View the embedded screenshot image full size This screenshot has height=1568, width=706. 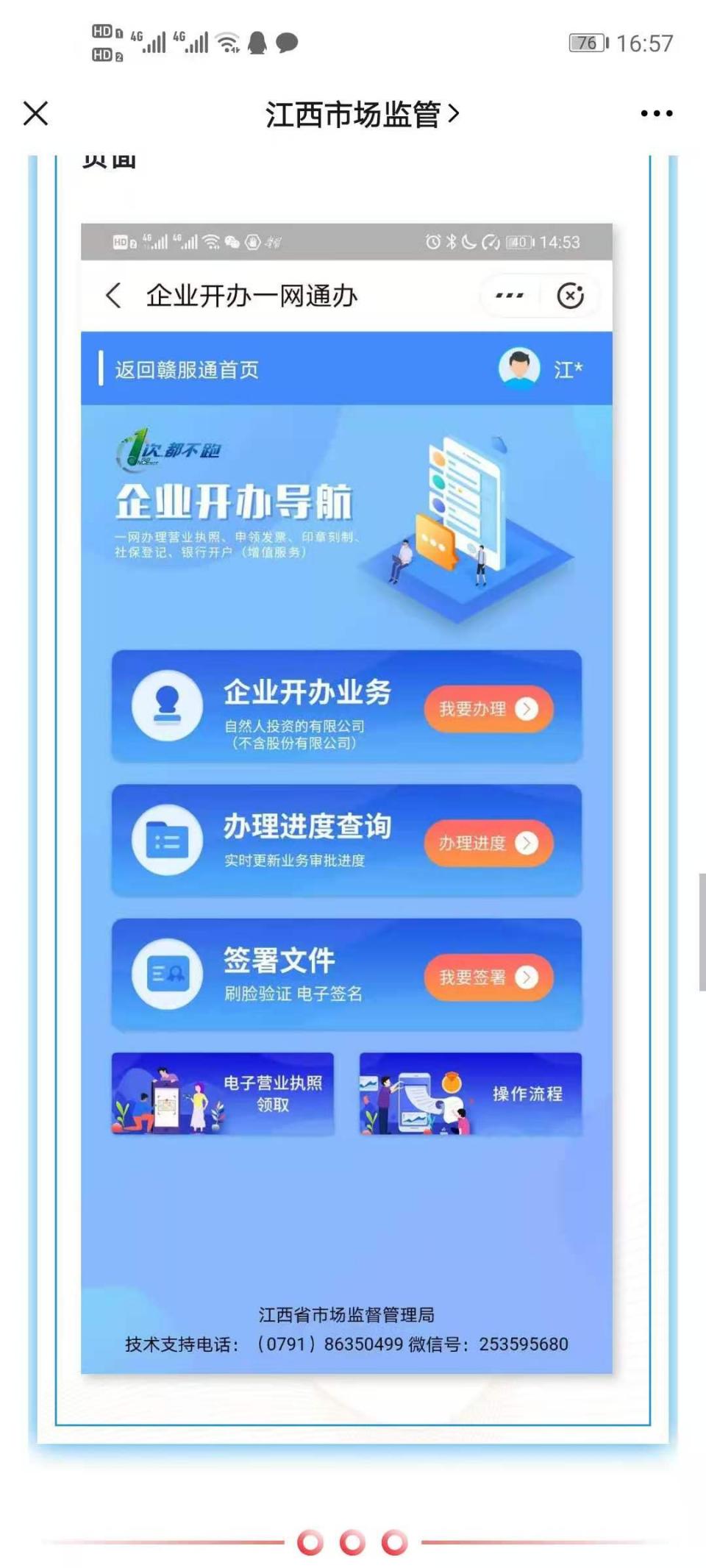(346, 797)
